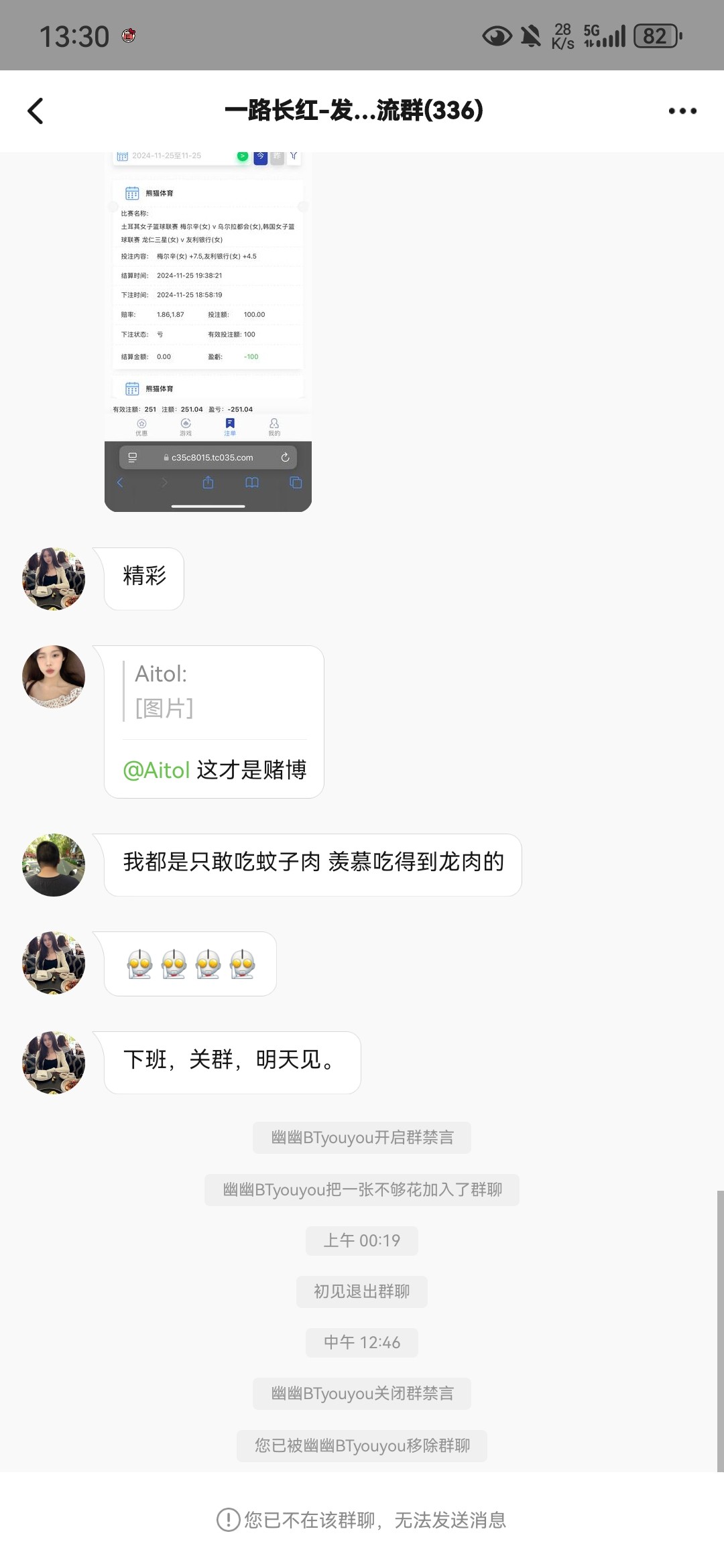Open avatar of sender who wrote 这才是赌博

coord(54,677)
